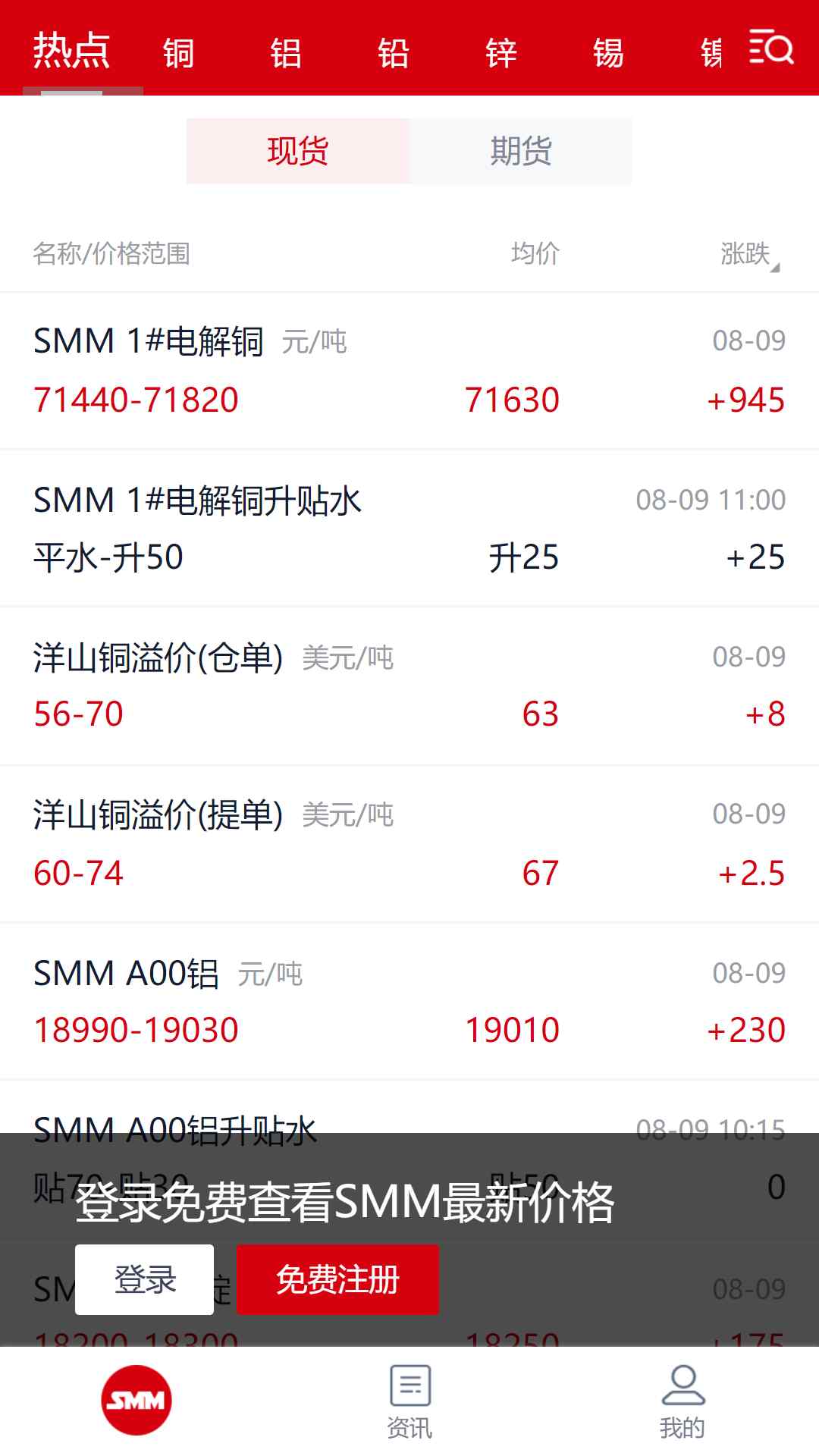
Task: View 洋山铜溢价(提单) details
Action: (409, 844)
